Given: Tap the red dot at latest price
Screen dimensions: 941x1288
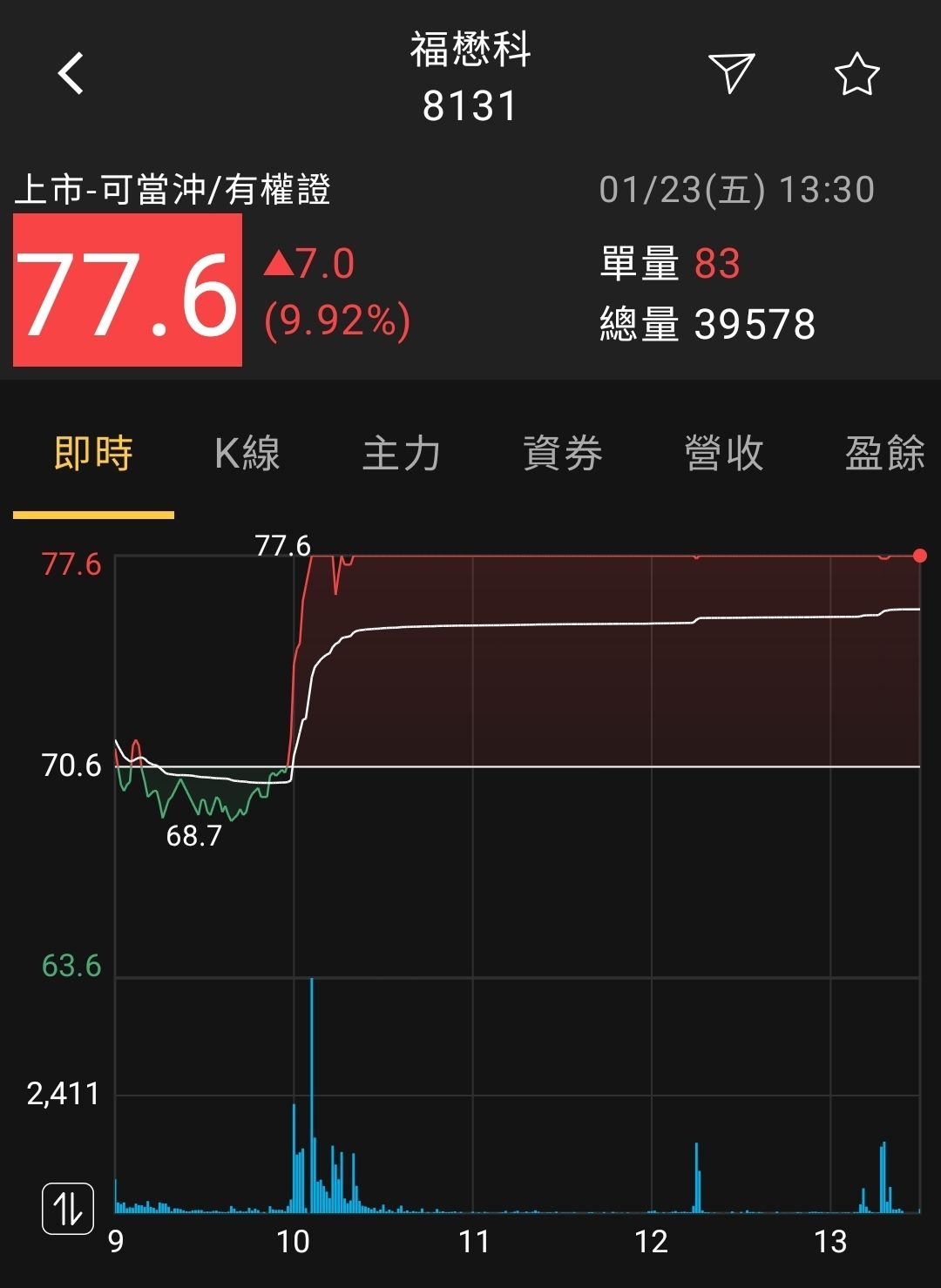Looking at the screenshot, I should click(918, 554).
